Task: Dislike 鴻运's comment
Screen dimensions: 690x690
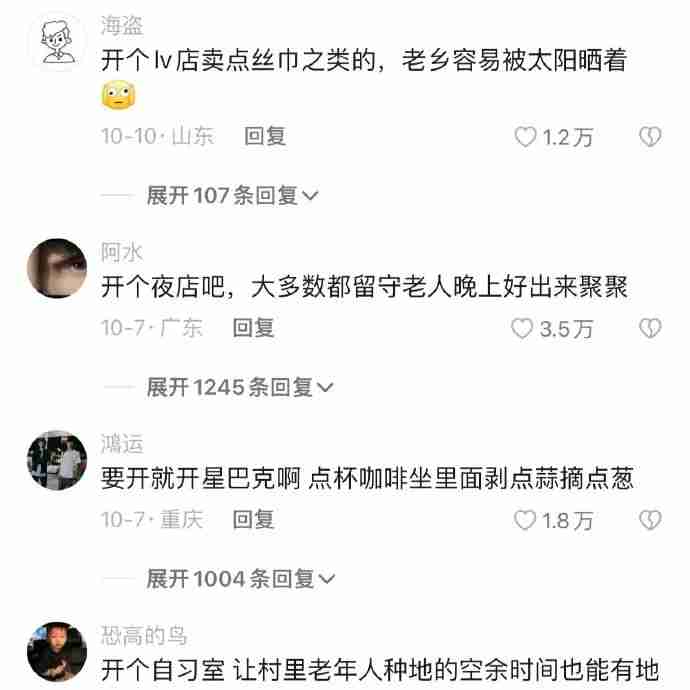Action: [x=650, y=520]
